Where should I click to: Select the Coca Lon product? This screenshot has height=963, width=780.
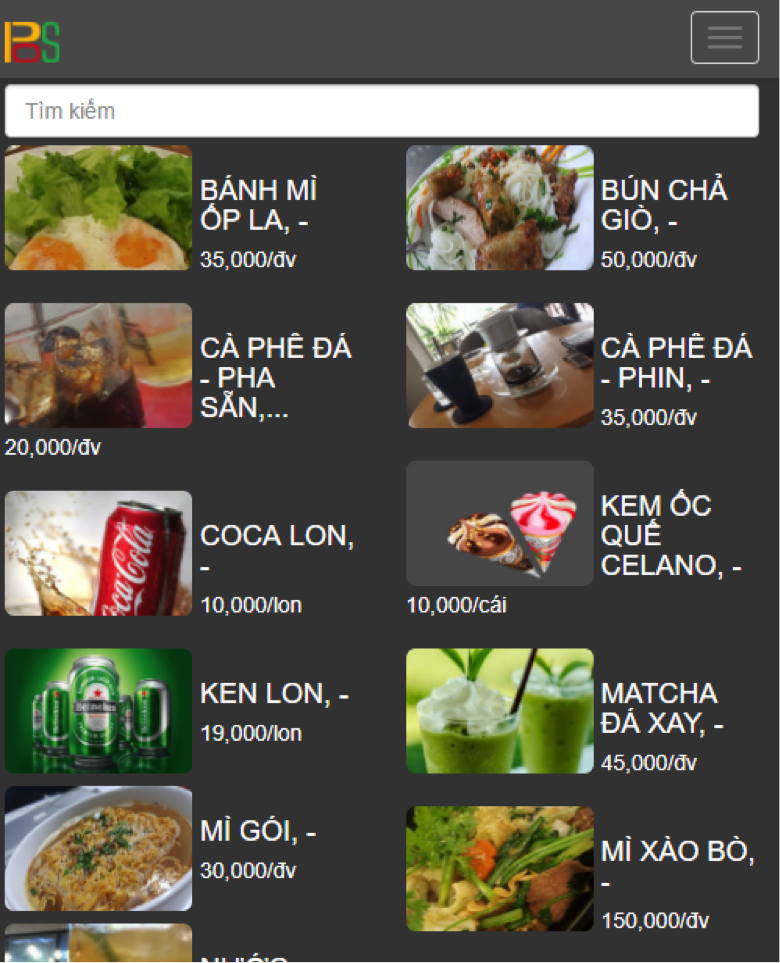[x=98, y=553]
